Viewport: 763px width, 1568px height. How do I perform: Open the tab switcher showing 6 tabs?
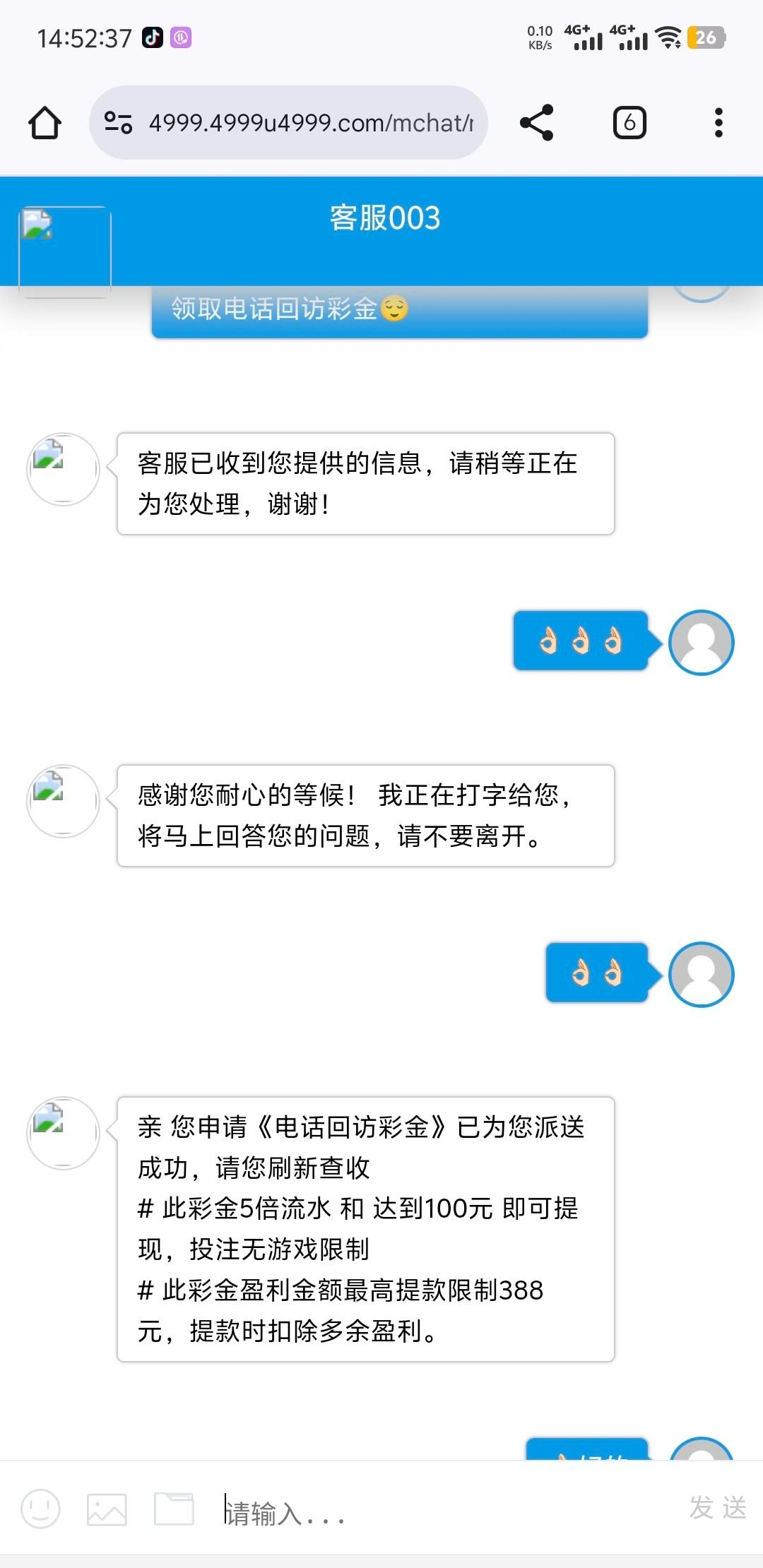pyautogui.click(x=629, y=123)
